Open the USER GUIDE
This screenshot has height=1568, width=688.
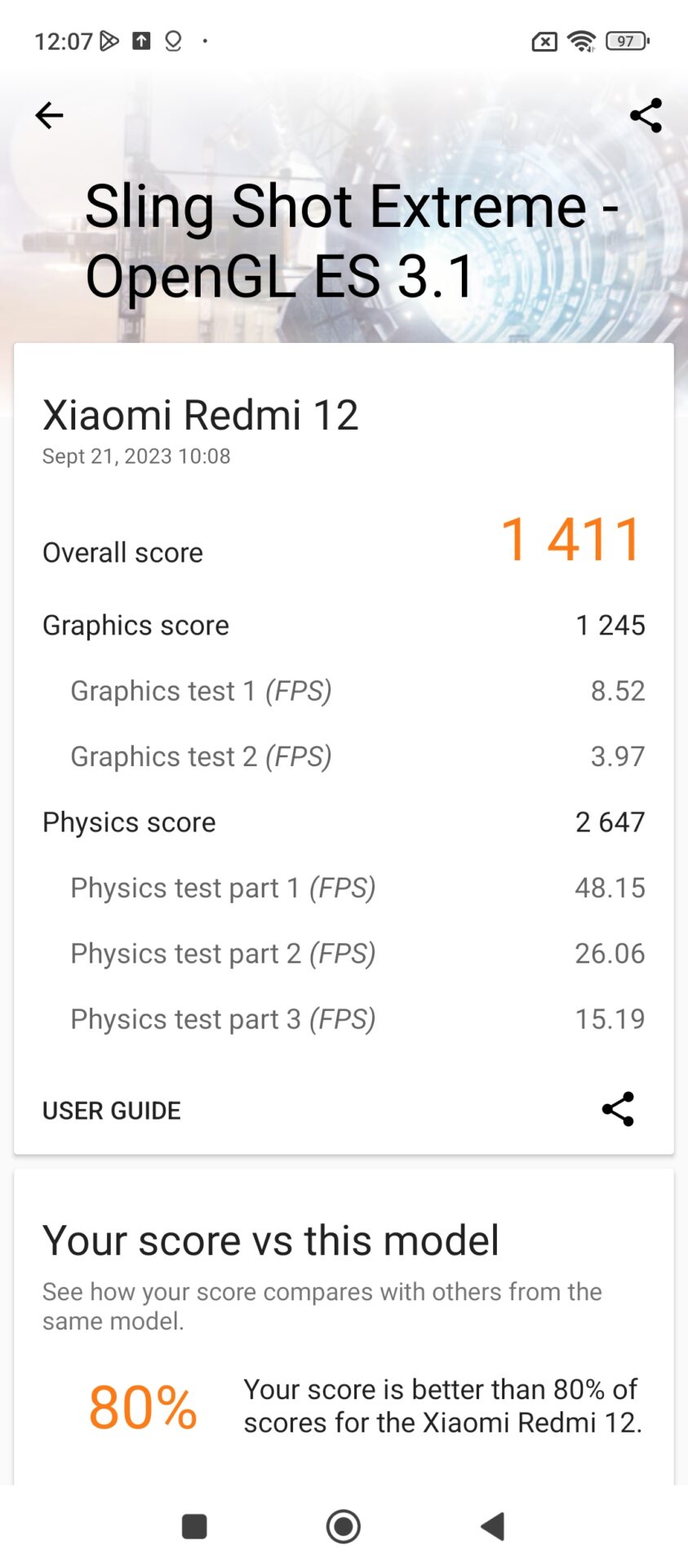112,1111
